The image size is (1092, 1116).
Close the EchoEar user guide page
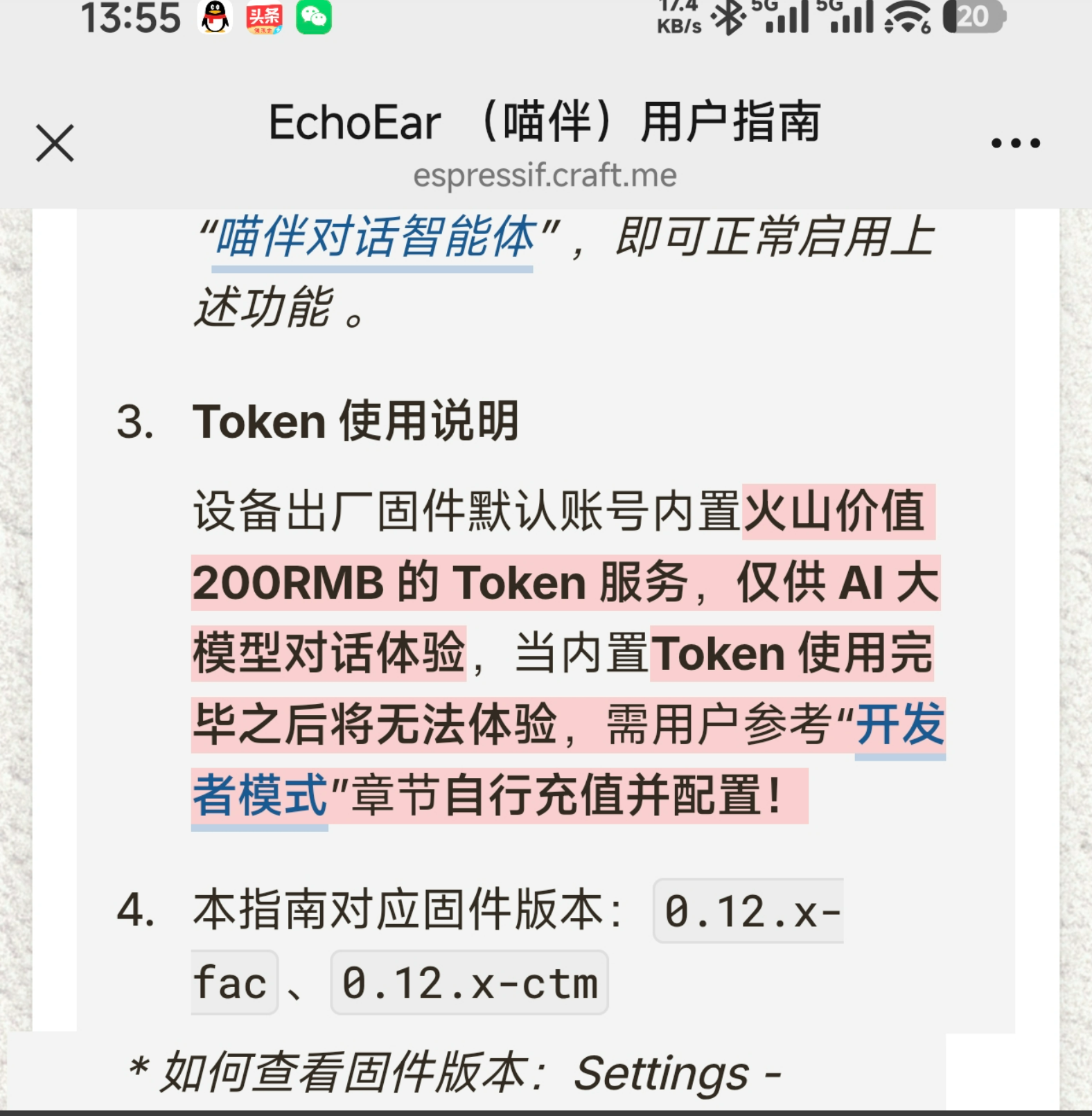tap(55, 143)
